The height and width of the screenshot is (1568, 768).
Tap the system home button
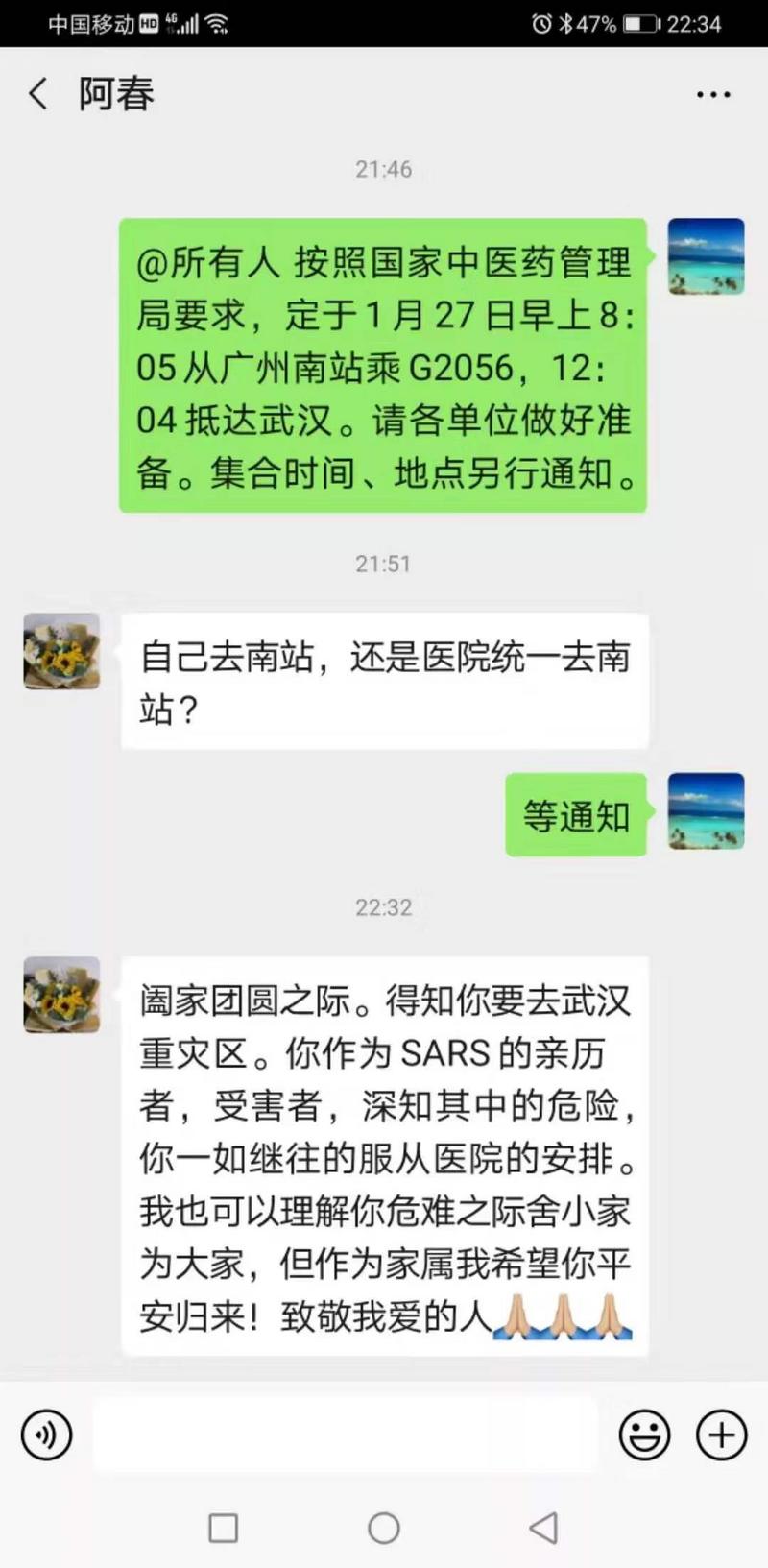coord(384,1528)
